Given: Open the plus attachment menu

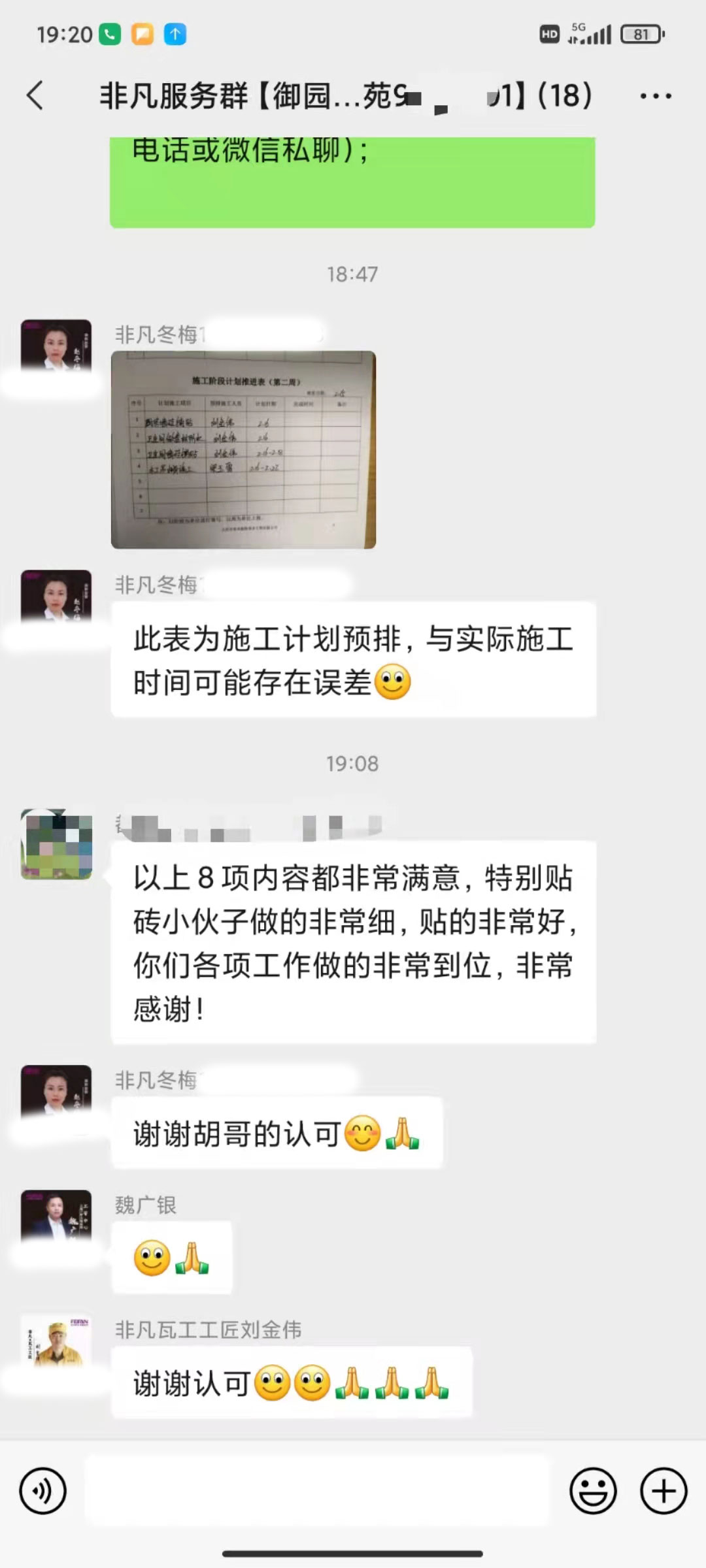Looking at the screenshot, I should tap(664, 1491).
